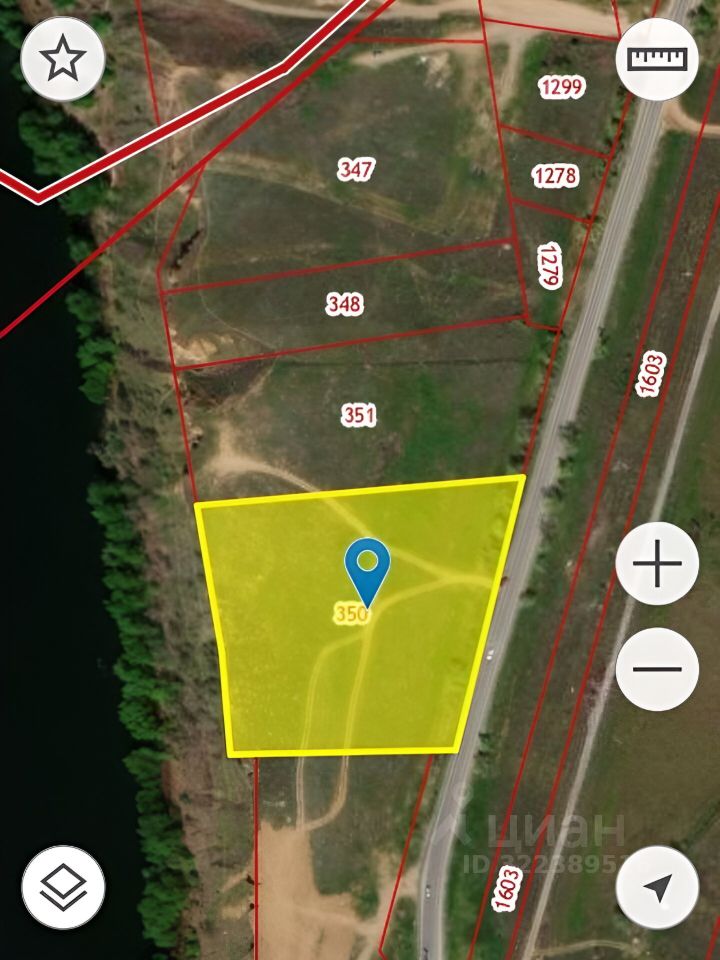Zoom in on the map
This screenshot has height=960, width=720.
(x=657, y=565)
